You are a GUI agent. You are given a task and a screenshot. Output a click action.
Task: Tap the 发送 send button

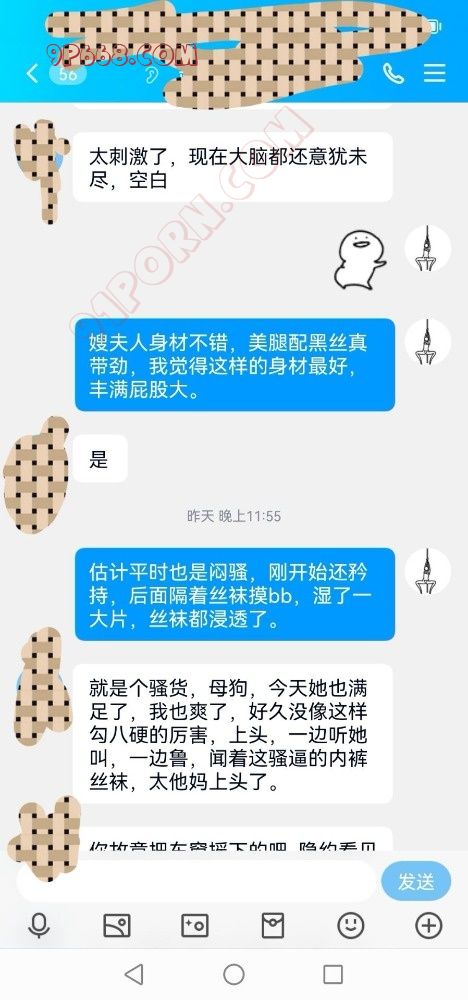click(x=416, y=881)
